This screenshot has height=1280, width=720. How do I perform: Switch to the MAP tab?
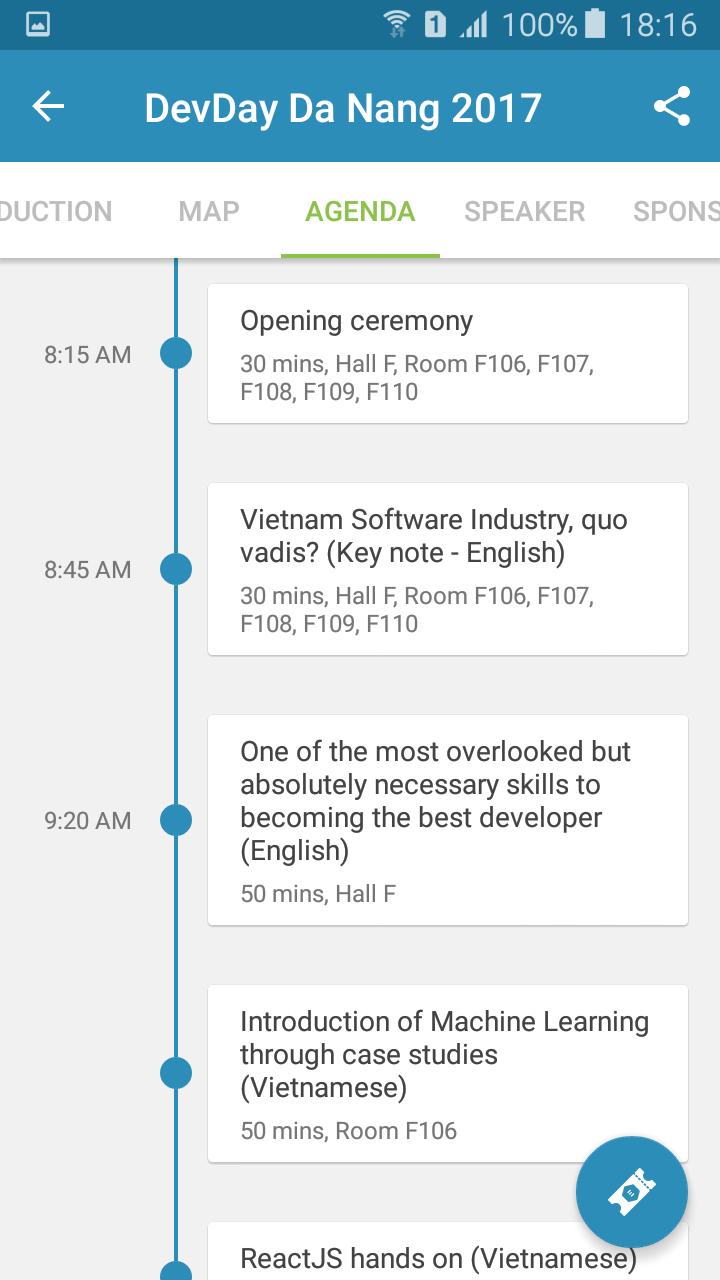coord(208,211)
